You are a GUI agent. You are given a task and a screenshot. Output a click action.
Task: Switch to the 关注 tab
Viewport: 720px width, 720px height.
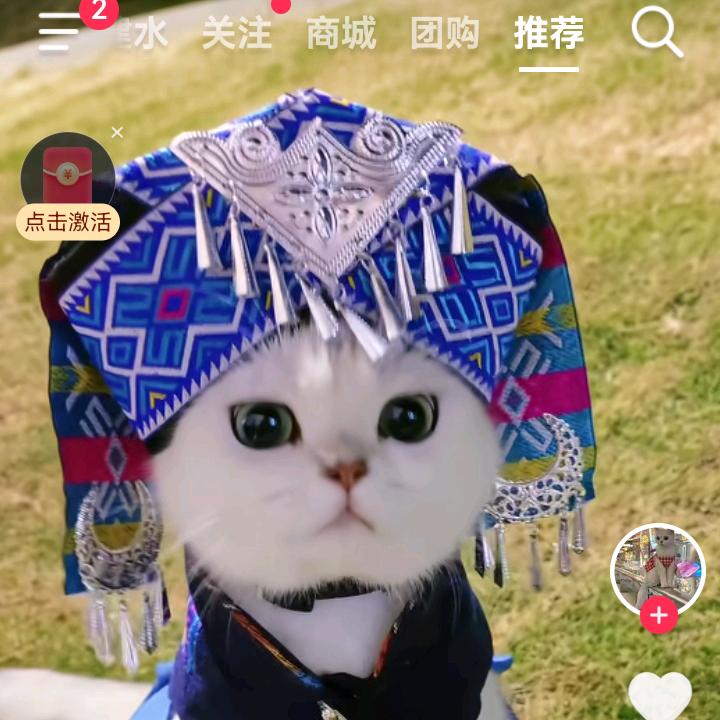coord(237,33)
